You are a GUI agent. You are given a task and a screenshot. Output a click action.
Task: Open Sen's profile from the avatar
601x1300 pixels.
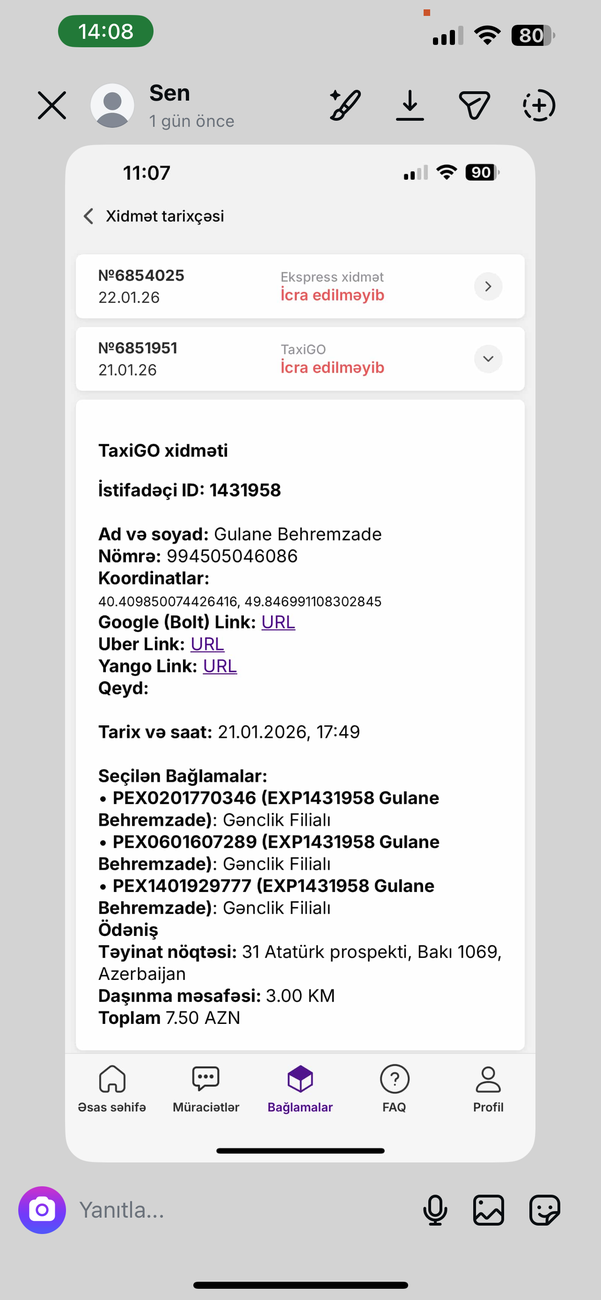click(113, 105)
